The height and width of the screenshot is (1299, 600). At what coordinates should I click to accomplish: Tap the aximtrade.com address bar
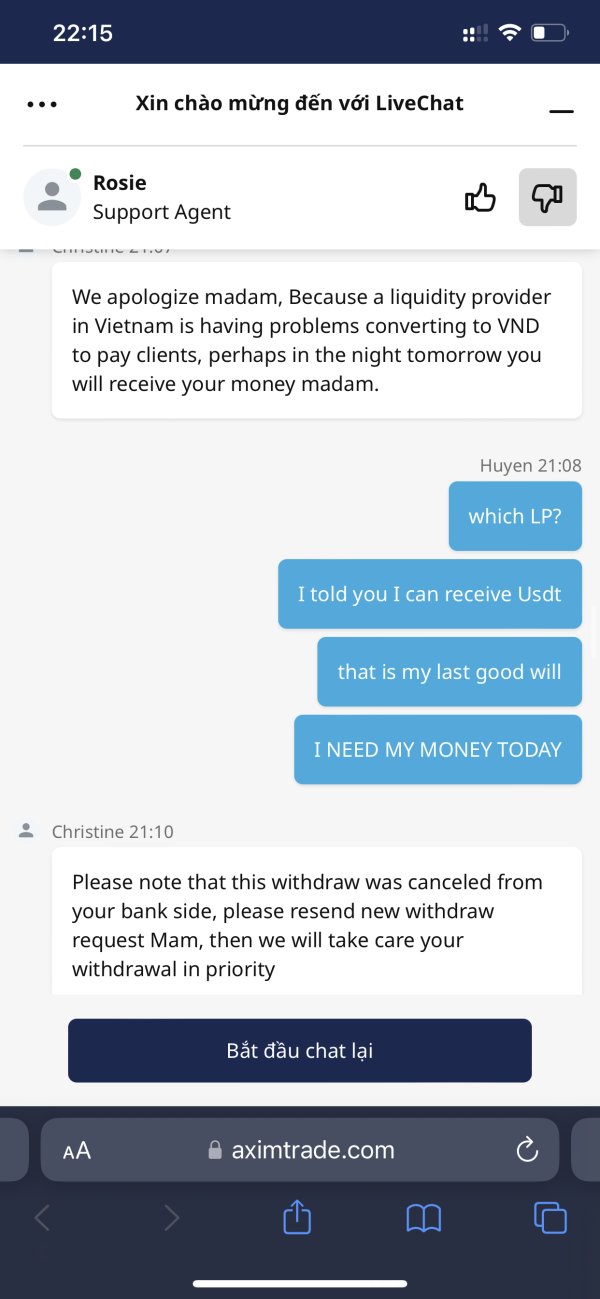[x=300, y=1150]
